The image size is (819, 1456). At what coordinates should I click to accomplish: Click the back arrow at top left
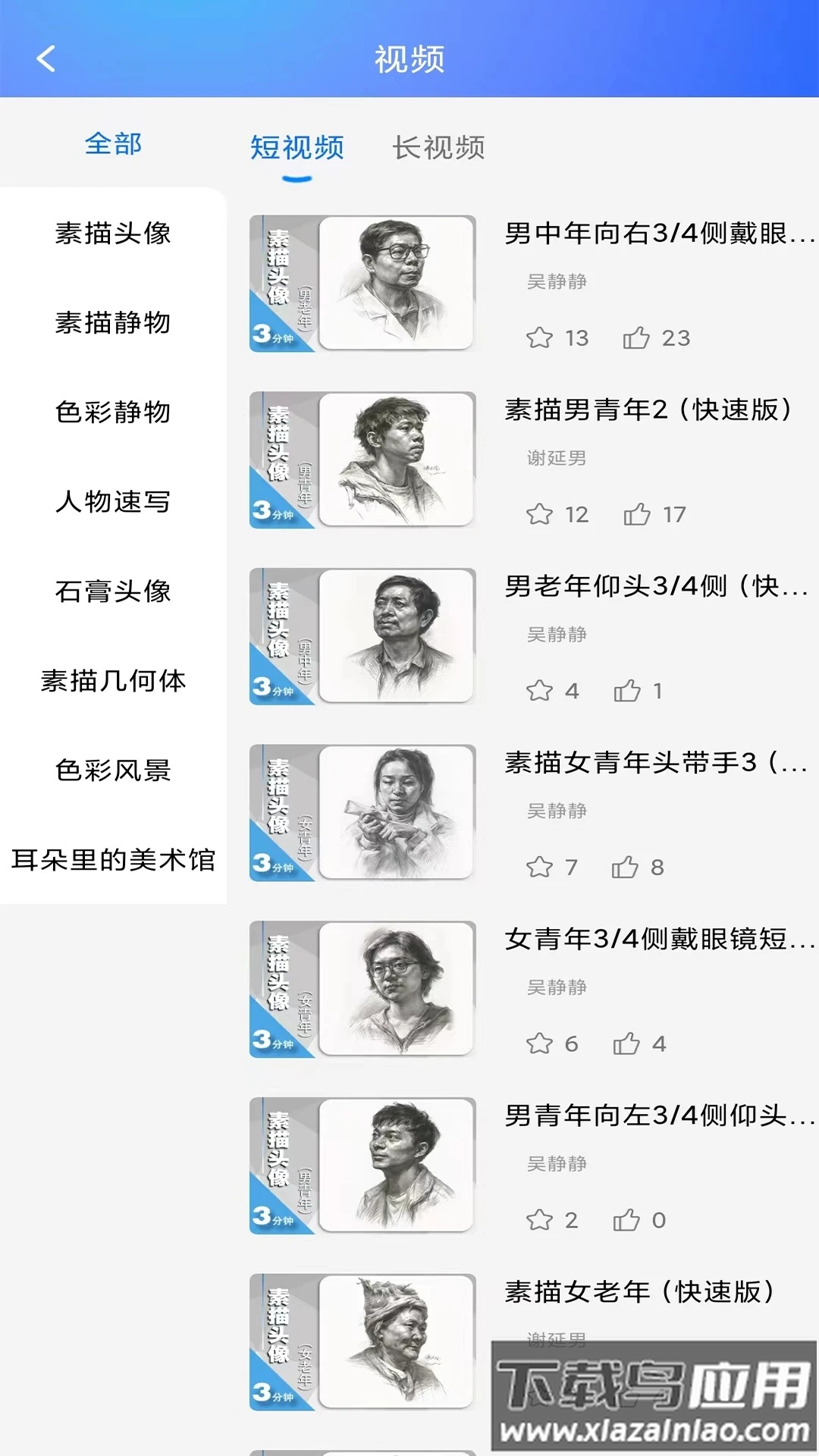(x=45, y=58)
